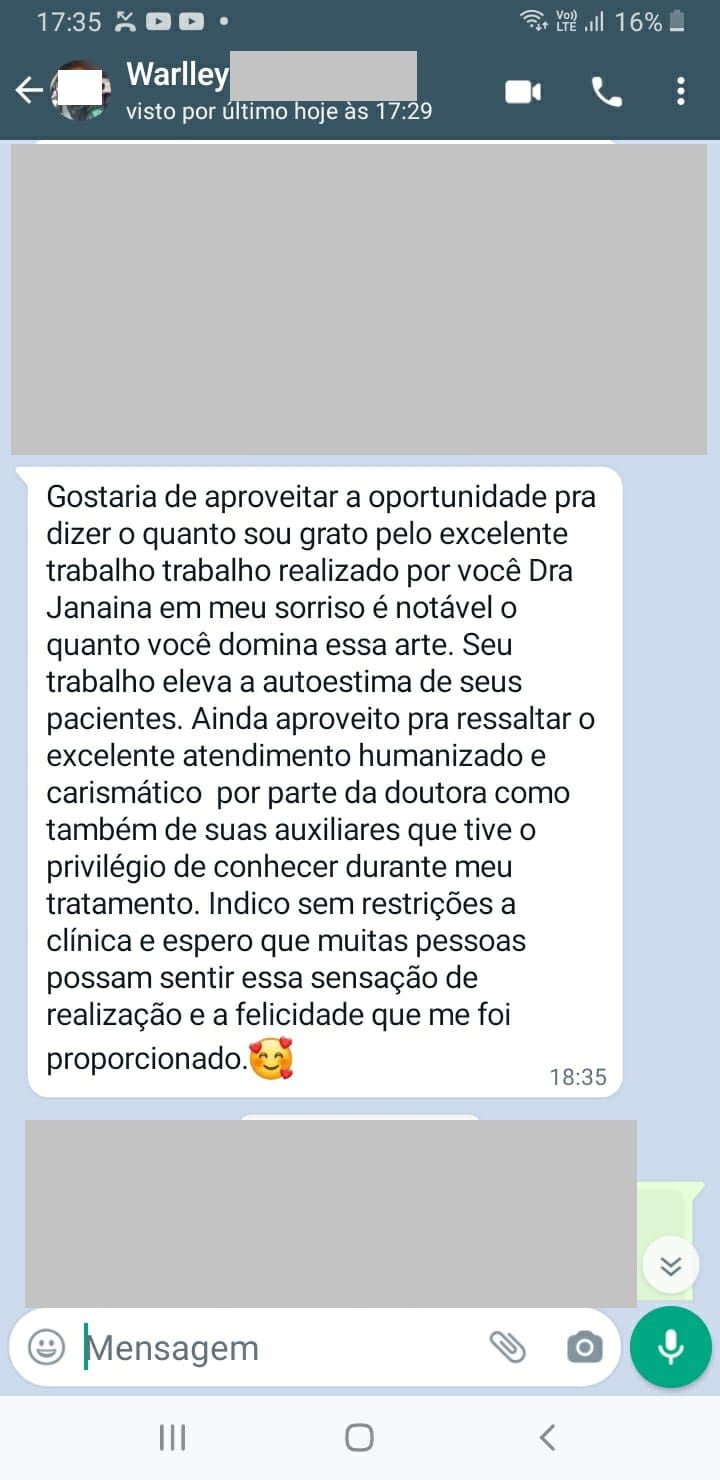Open the camera to send a photo
Viewport: 720px width, 1480px height.
[585, 1347]
